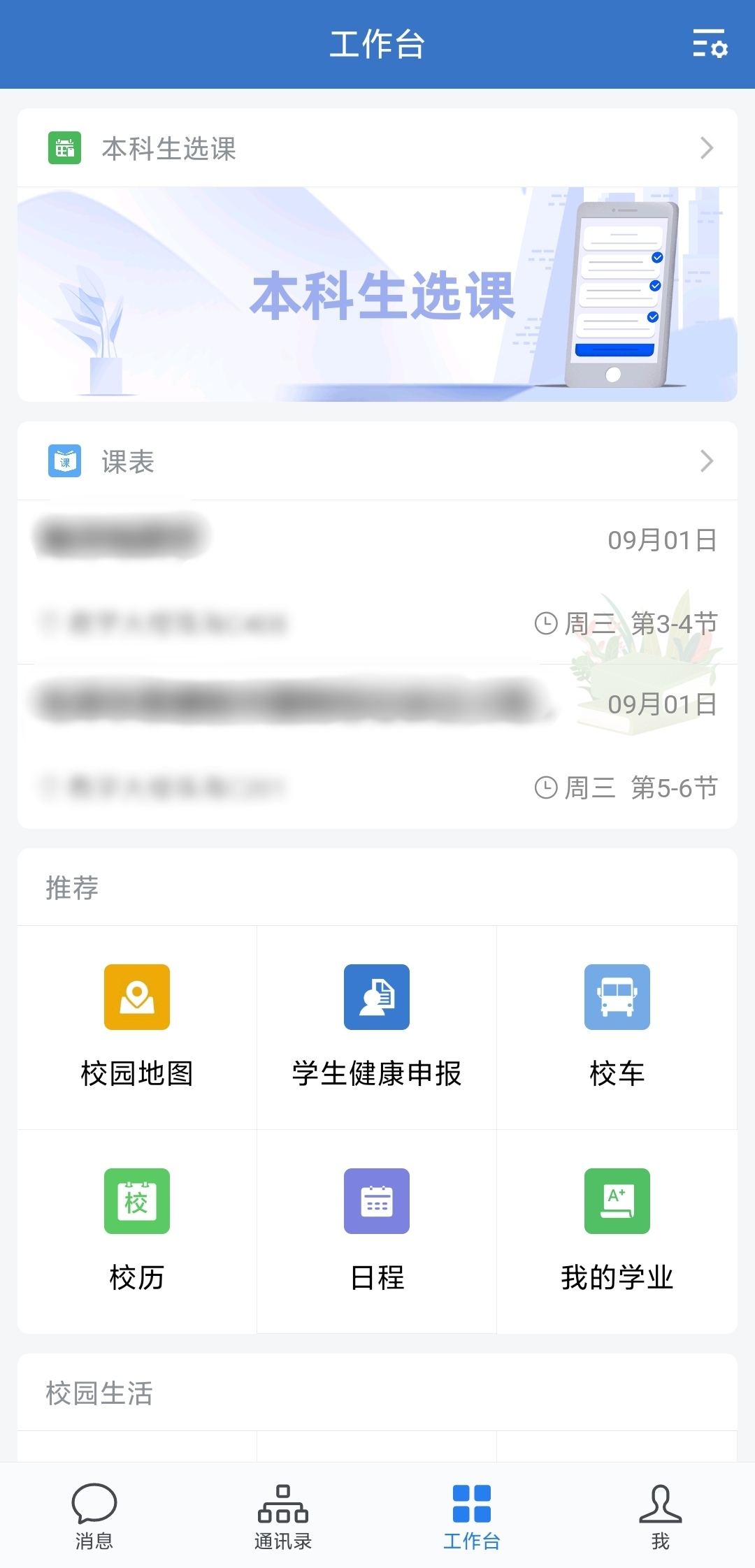Launch 学生健康申报 health report
Screen dimensions: 755x1568
click(377, 1026)
